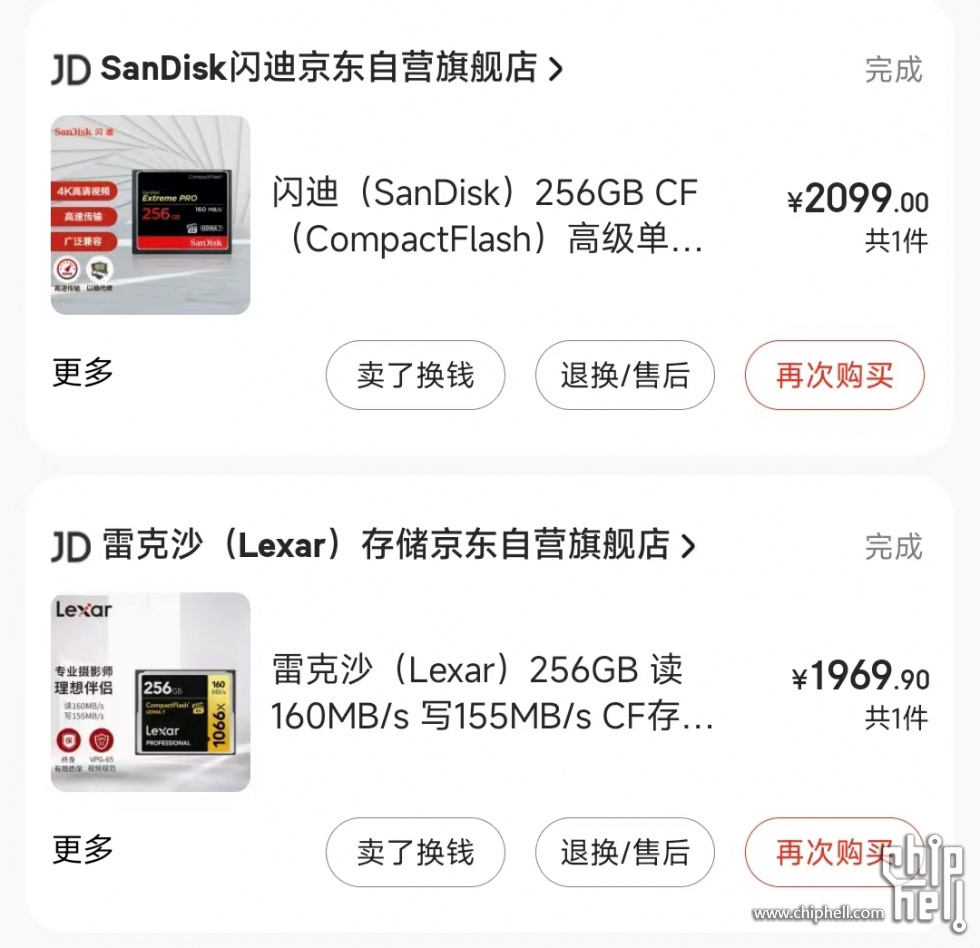Open the SanDisk 256GB CF card thumbnail

click(x=151, y=215)
